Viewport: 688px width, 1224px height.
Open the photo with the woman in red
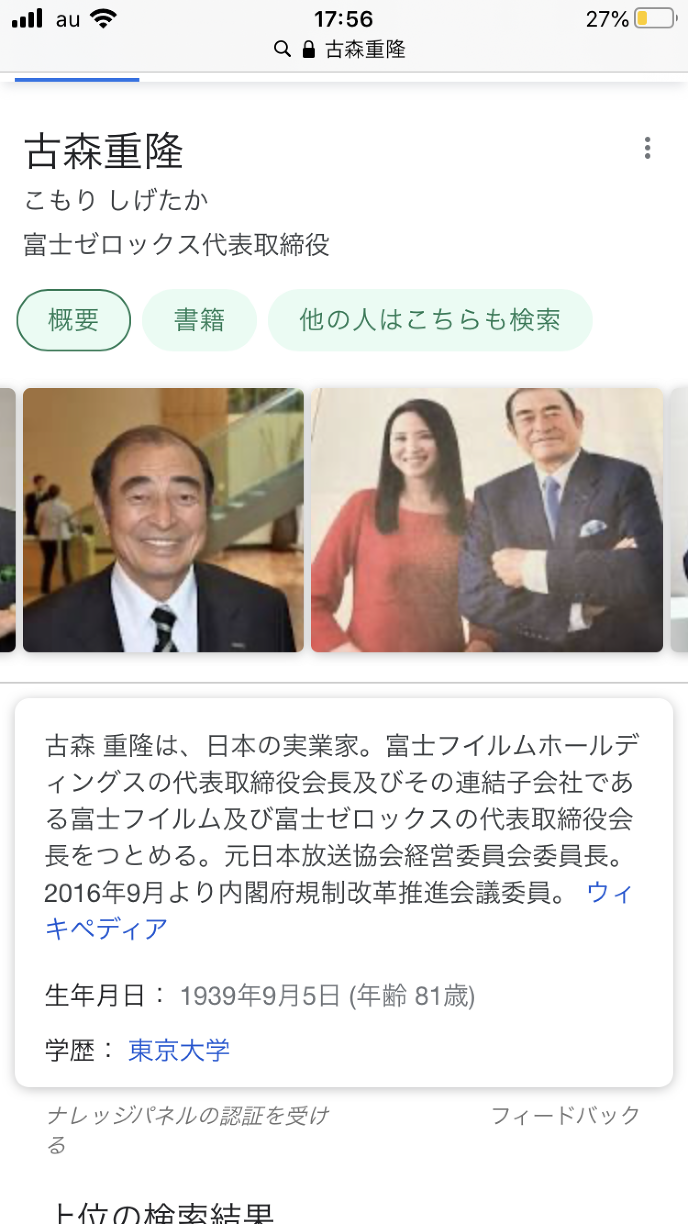click(487, 520)
